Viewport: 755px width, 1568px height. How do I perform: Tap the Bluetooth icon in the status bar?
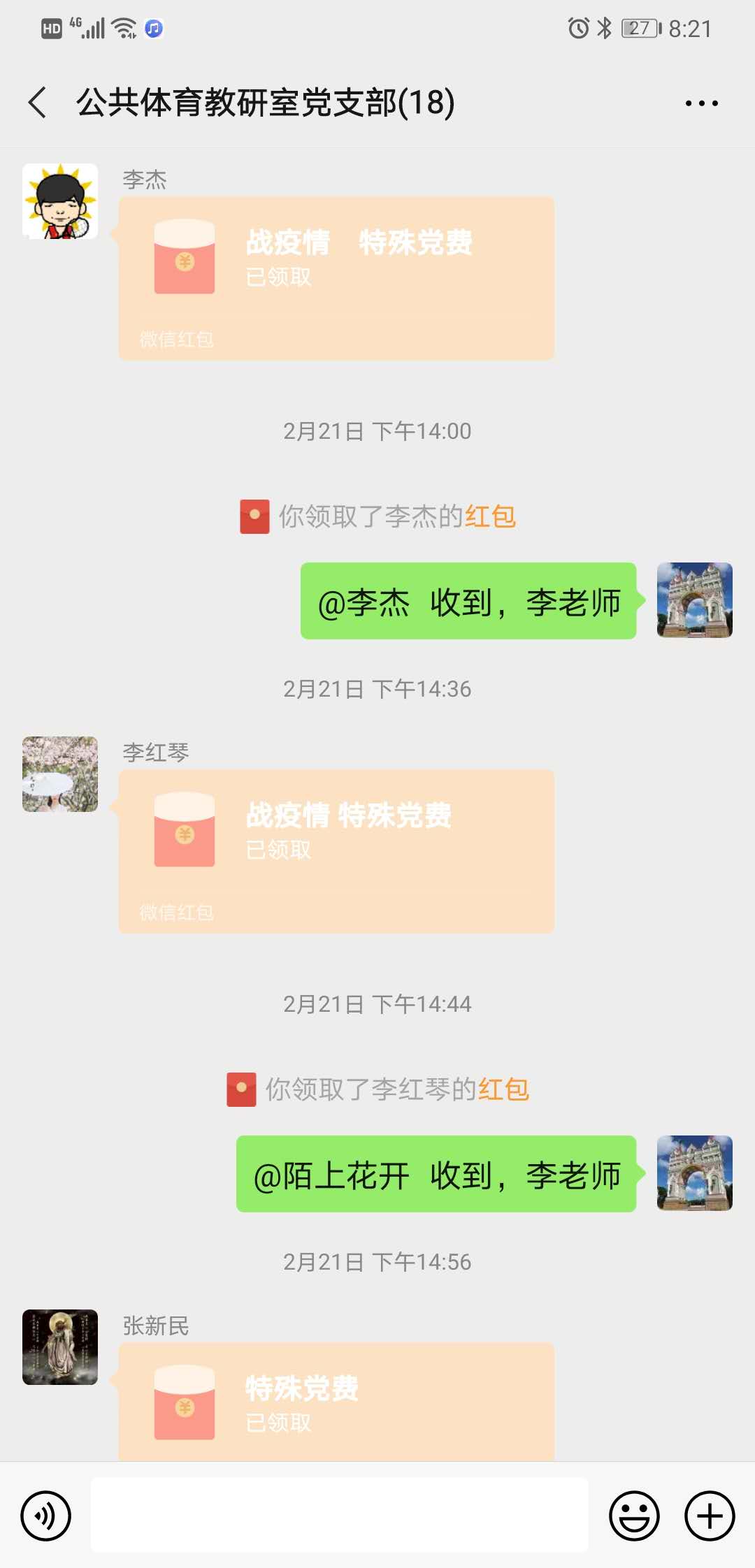[603, 27]
